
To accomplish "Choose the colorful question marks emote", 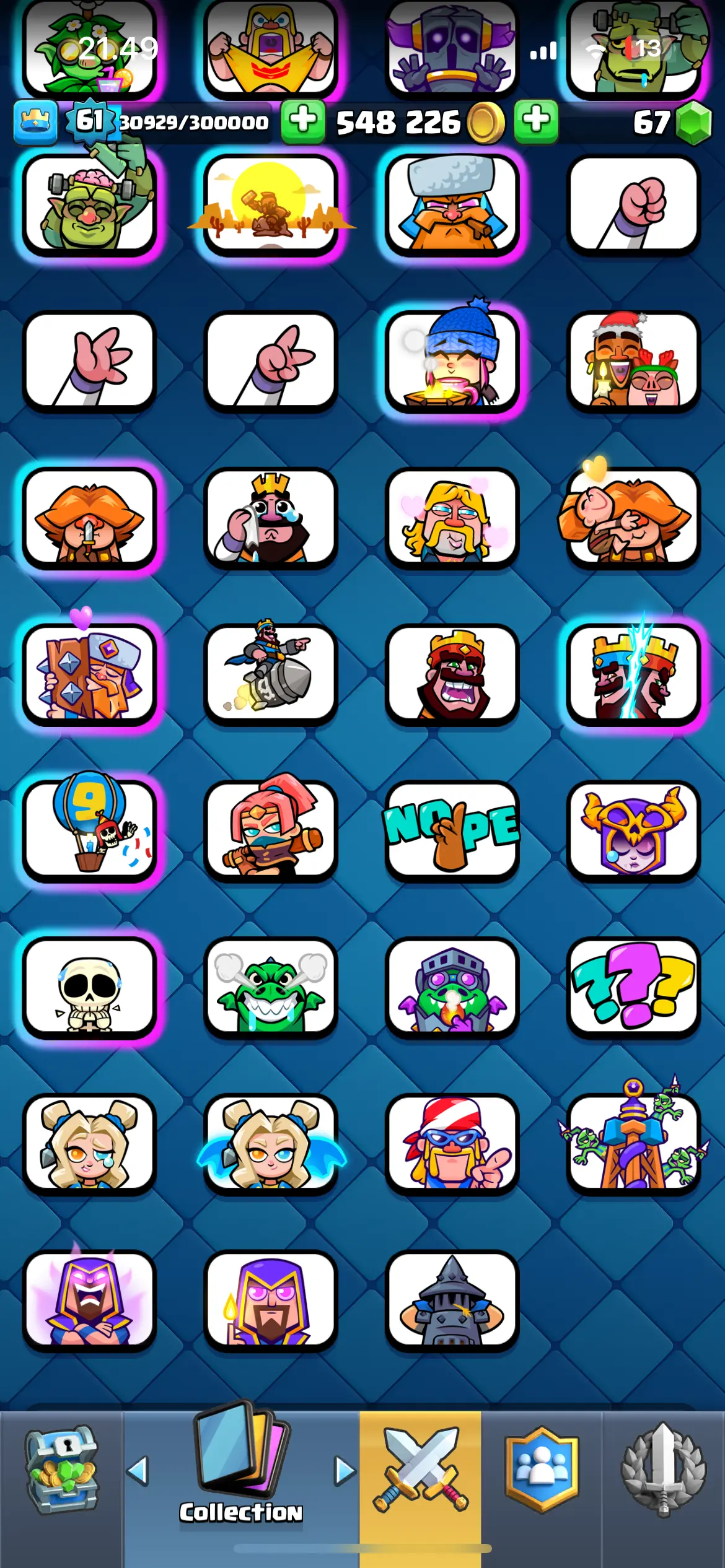I will tap(633, 985).
